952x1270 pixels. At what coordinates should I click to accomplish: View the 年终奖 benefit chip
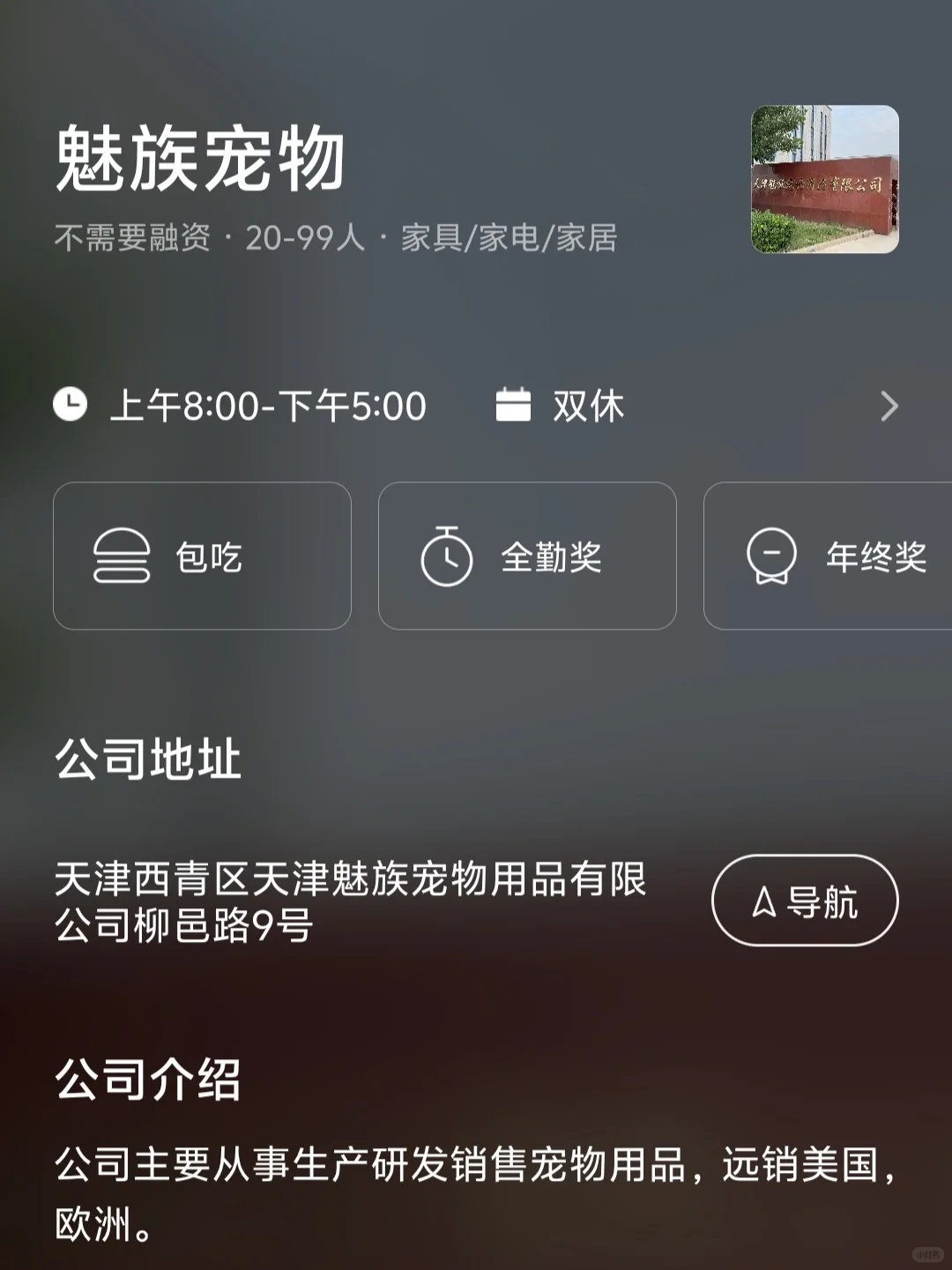(829, 556)
